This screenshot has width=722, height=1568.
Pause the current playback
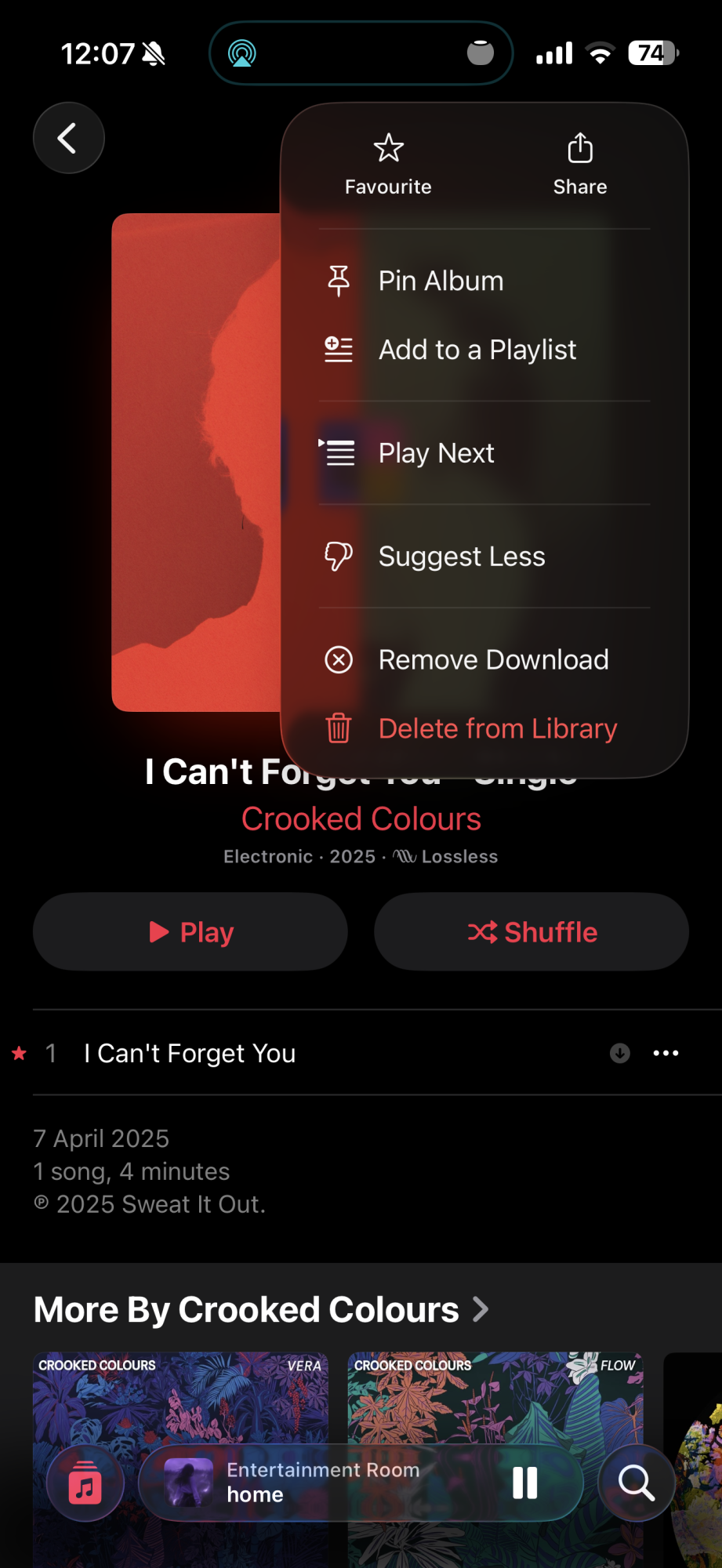(x=524, y=1483)
